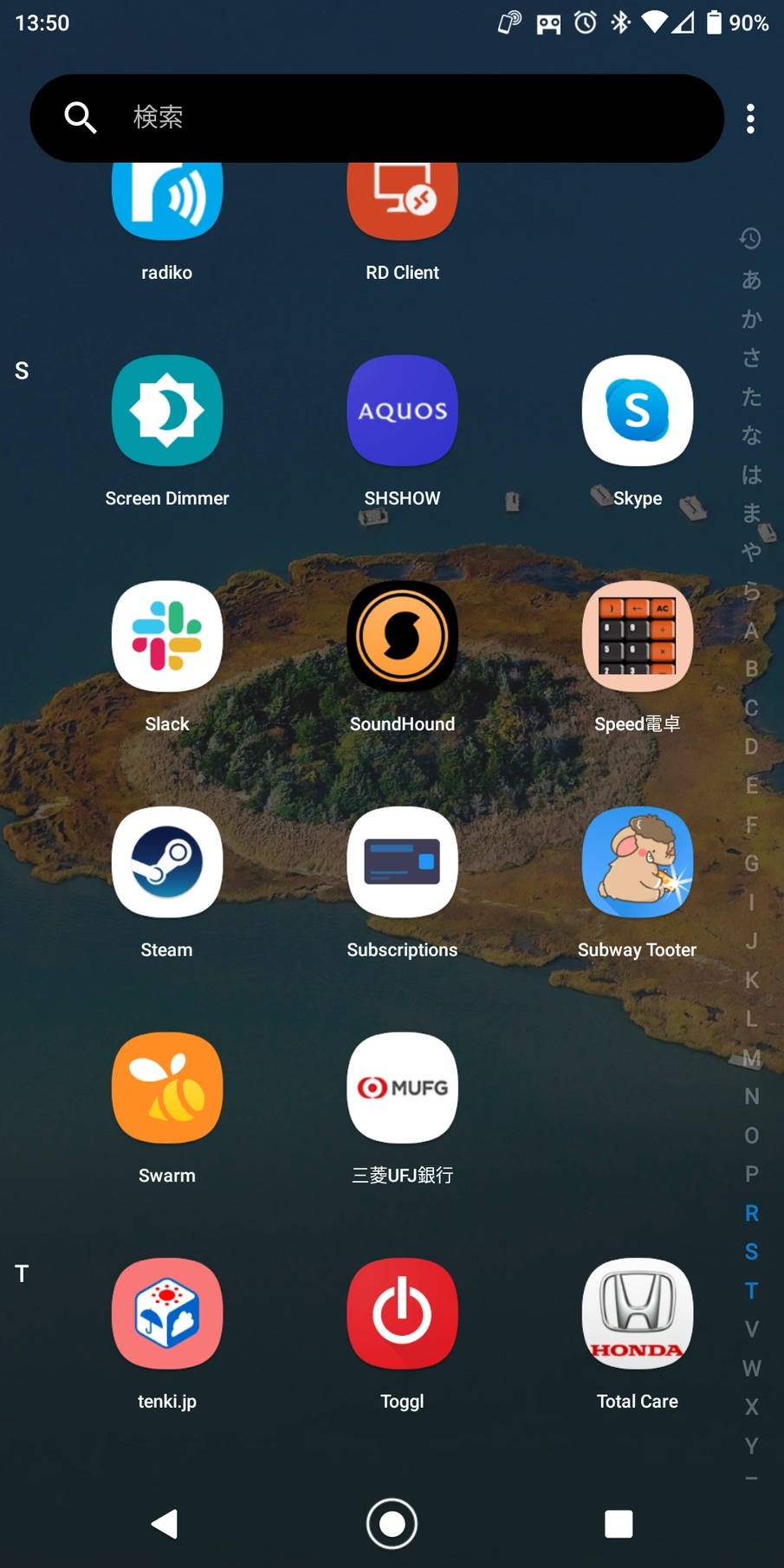Open the 三菱UFJ銀行 banking app
The width and height of the screenshot is (784, 1568).
click(402, 1088)
